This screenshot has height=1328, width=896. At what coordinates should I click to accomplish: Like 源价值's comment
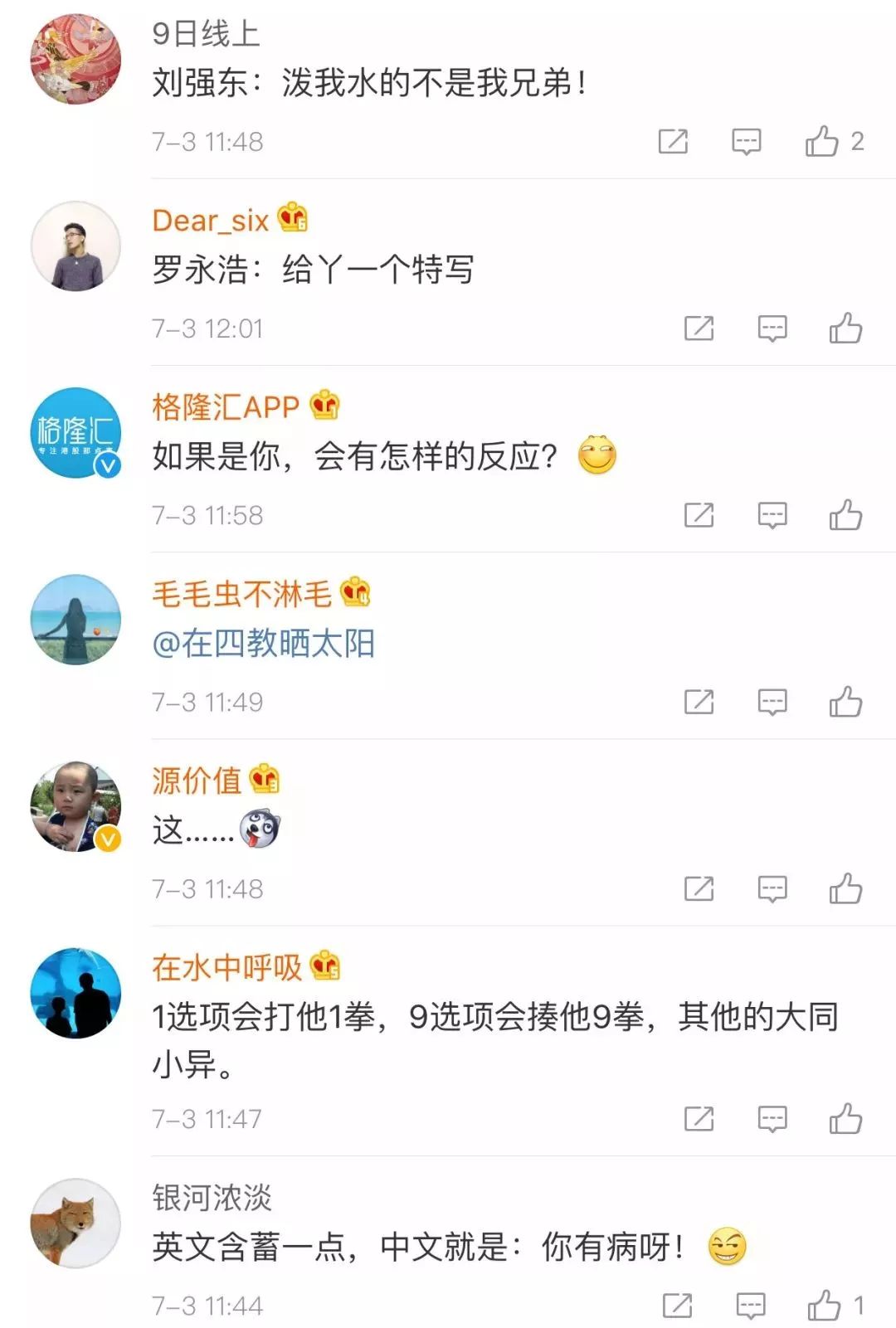845,889
